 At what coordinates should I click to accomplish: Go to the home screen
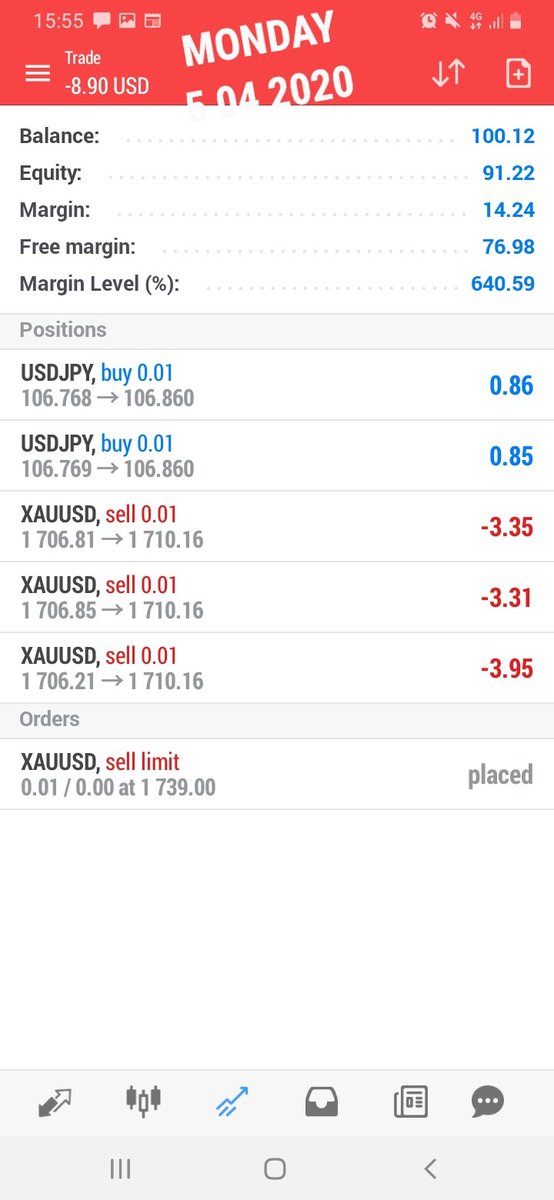(275, 1168)
